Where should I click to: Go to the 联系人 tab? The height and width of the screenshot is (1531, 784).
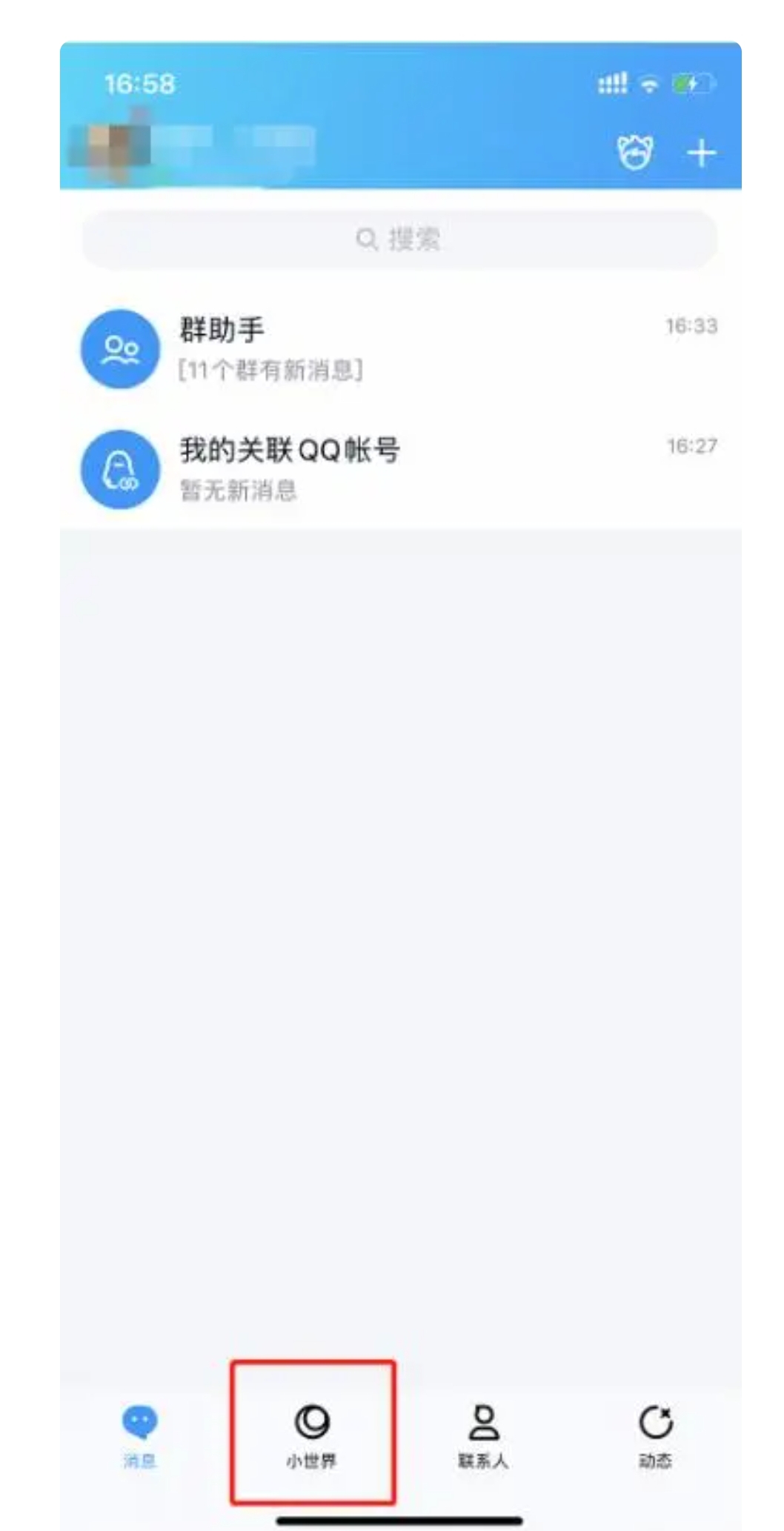click(x=483, y=1435)
